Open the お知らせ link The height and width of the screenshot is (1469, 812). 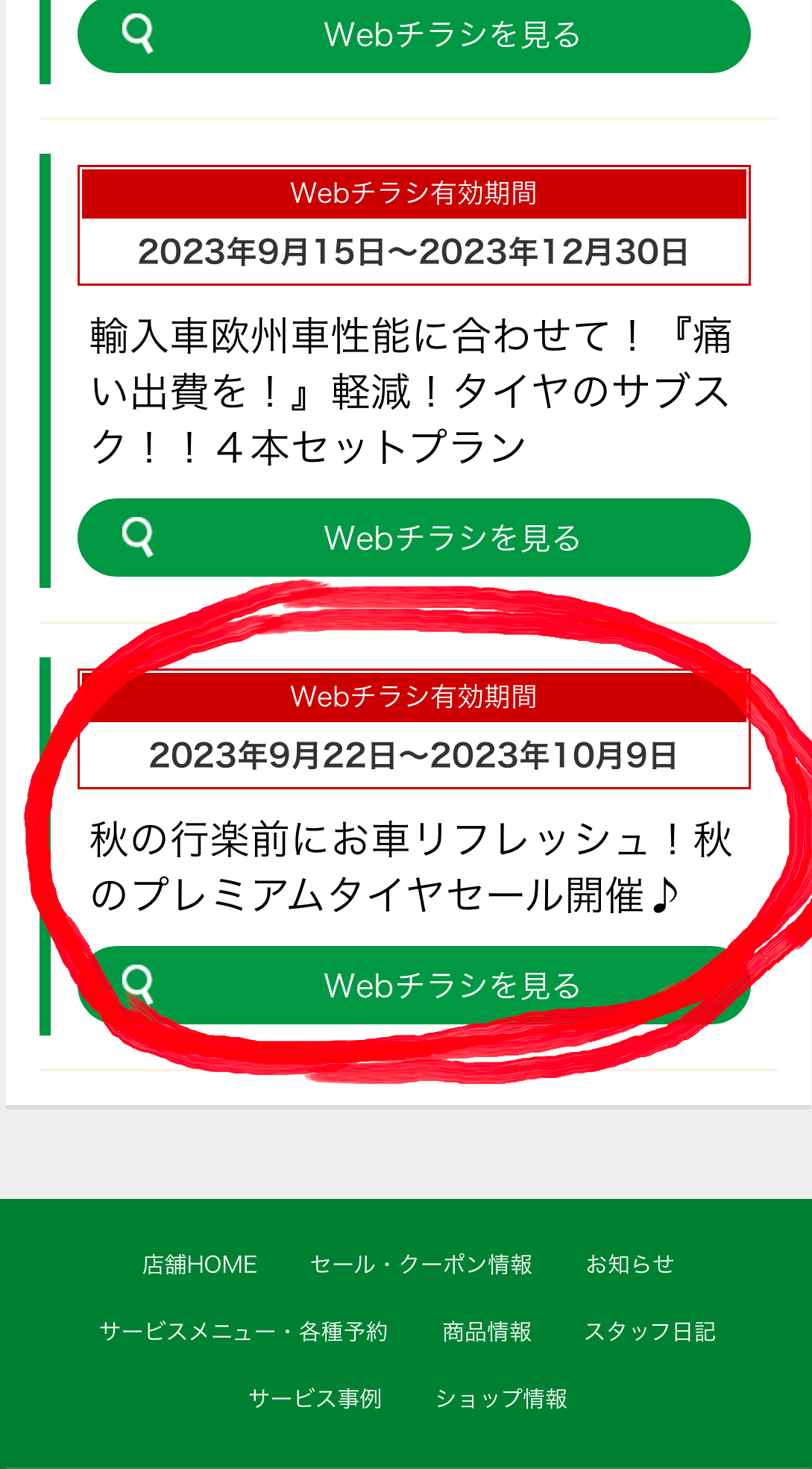(x=629, y=1265)
